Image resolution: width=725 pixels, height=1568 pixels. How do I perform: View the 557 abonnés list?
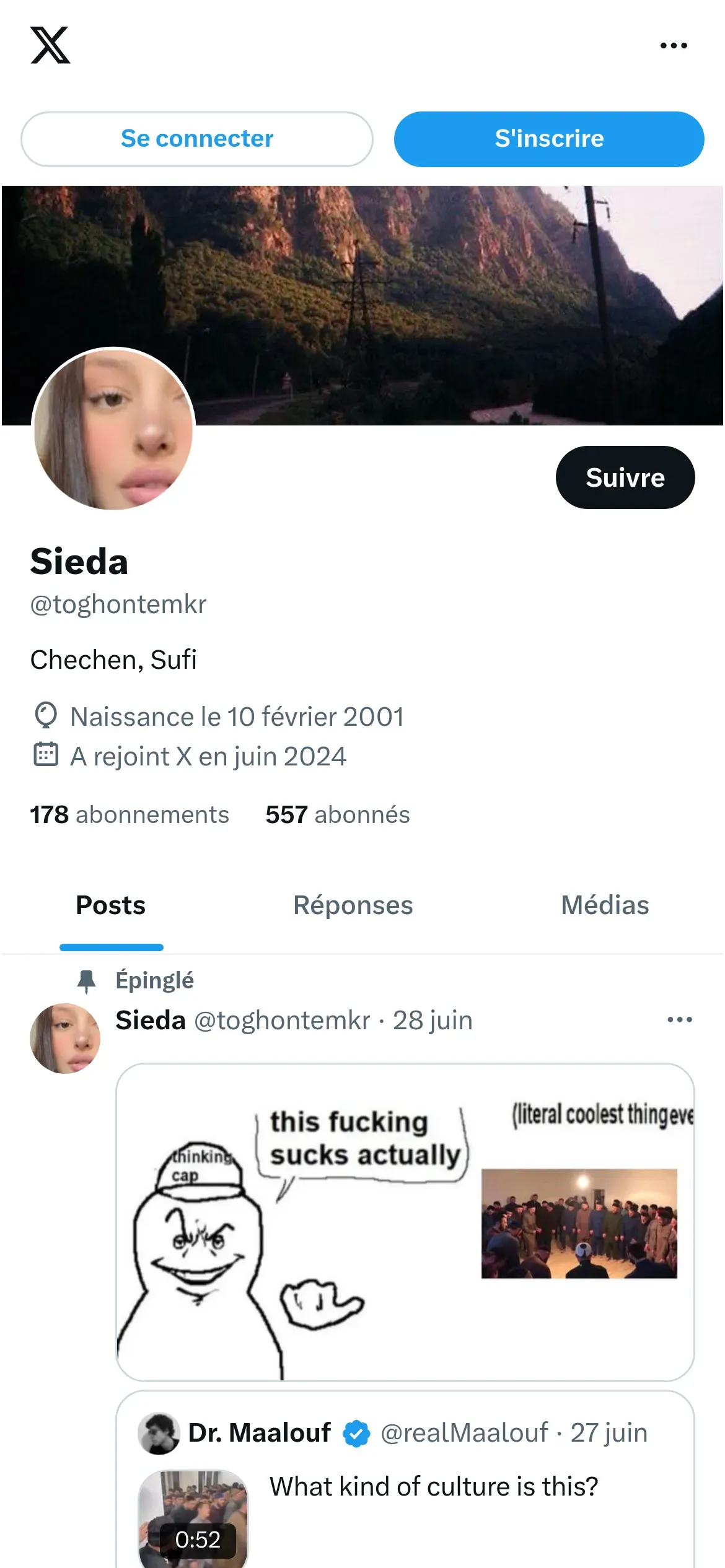coord(338,815)
